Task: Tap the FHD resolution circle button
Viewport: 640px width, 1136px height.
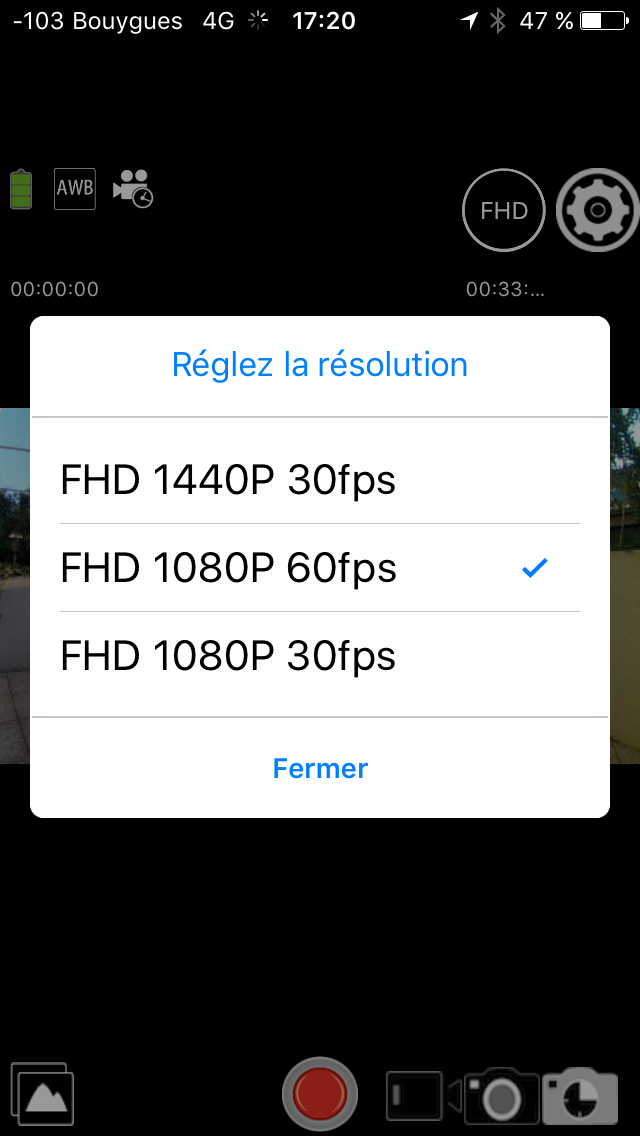Action: coord(504,210)
